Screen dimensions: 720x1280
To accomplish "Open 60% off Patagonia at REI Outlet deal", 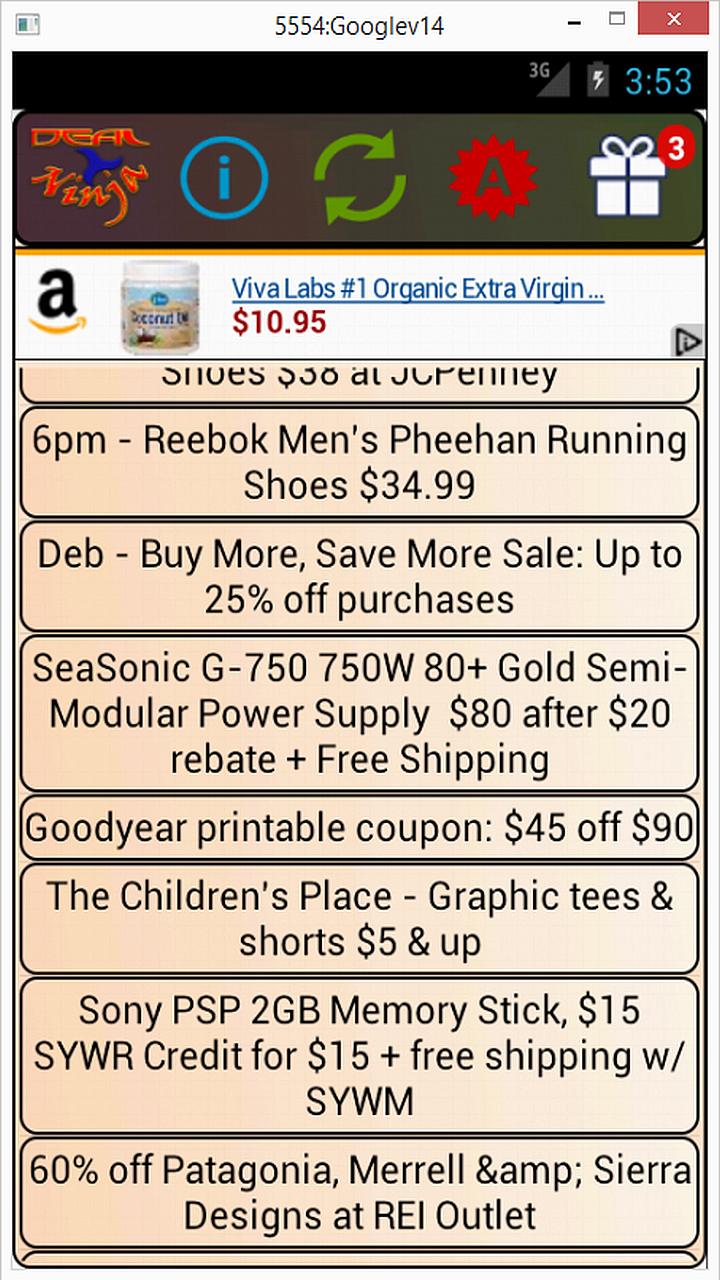I will click(360, 1192).
